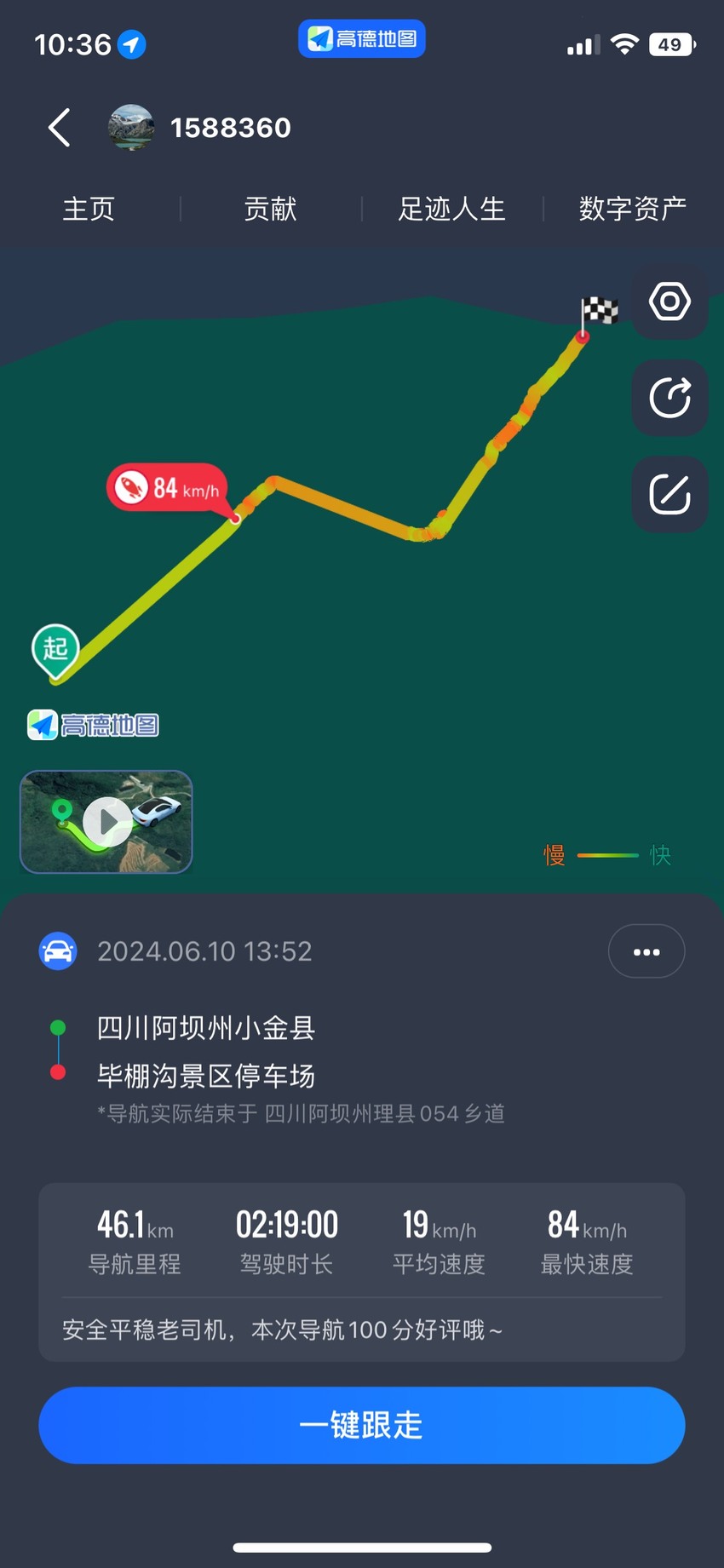Open the 1588360 profile avatar
The image size is (724, 1568).
(x=131, y=128)
